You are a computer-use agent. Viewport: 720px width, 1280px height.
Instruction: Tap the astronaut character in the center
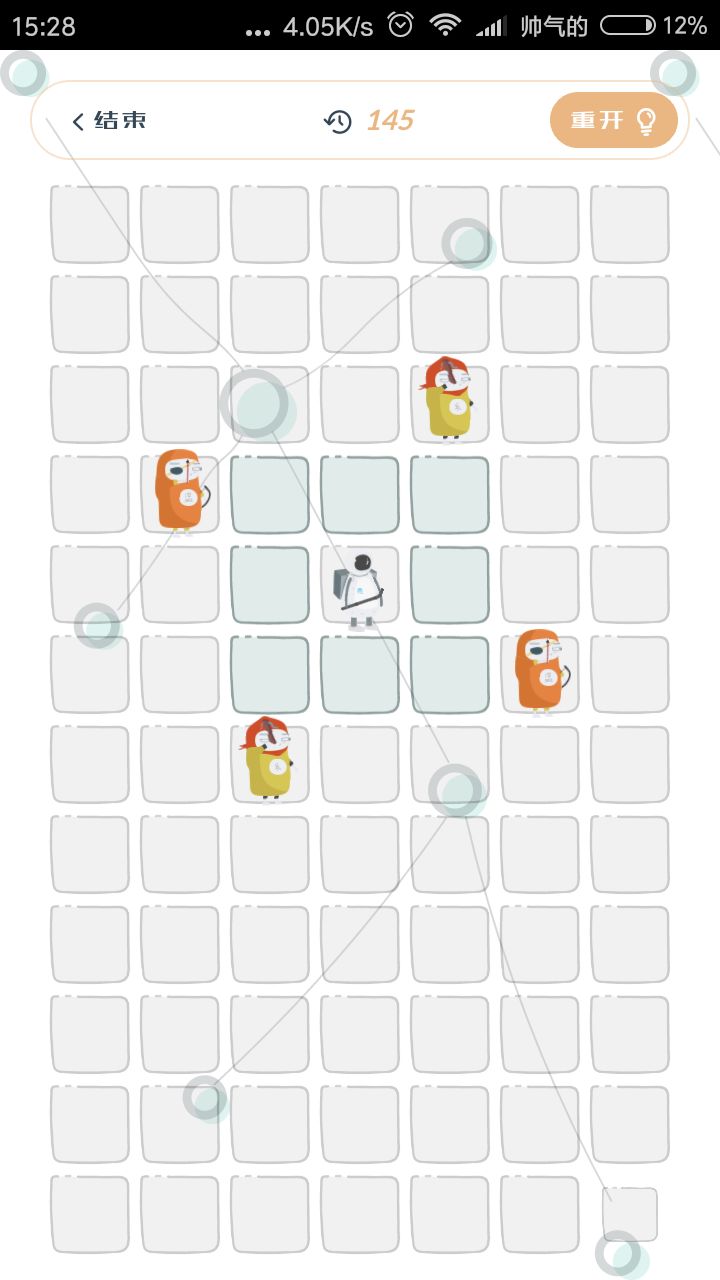pyautogui.click(x=360, y=585)
